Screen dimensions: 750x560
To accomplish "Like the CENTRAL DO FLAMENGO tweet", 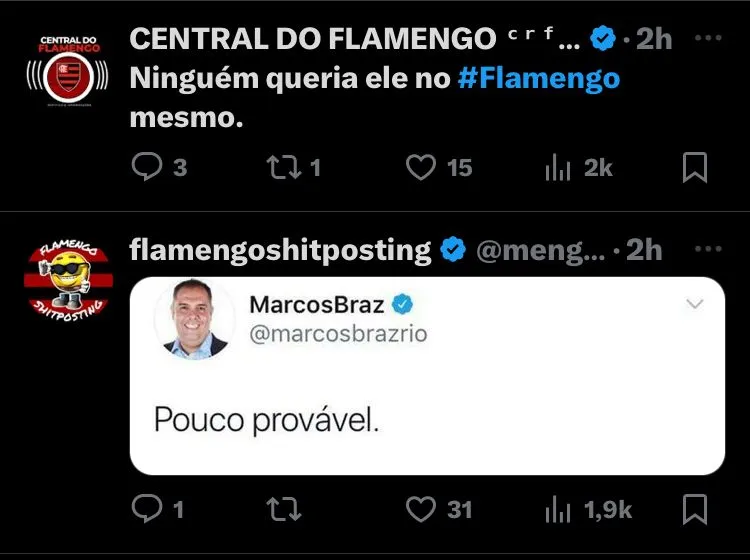I will [421, 167].
